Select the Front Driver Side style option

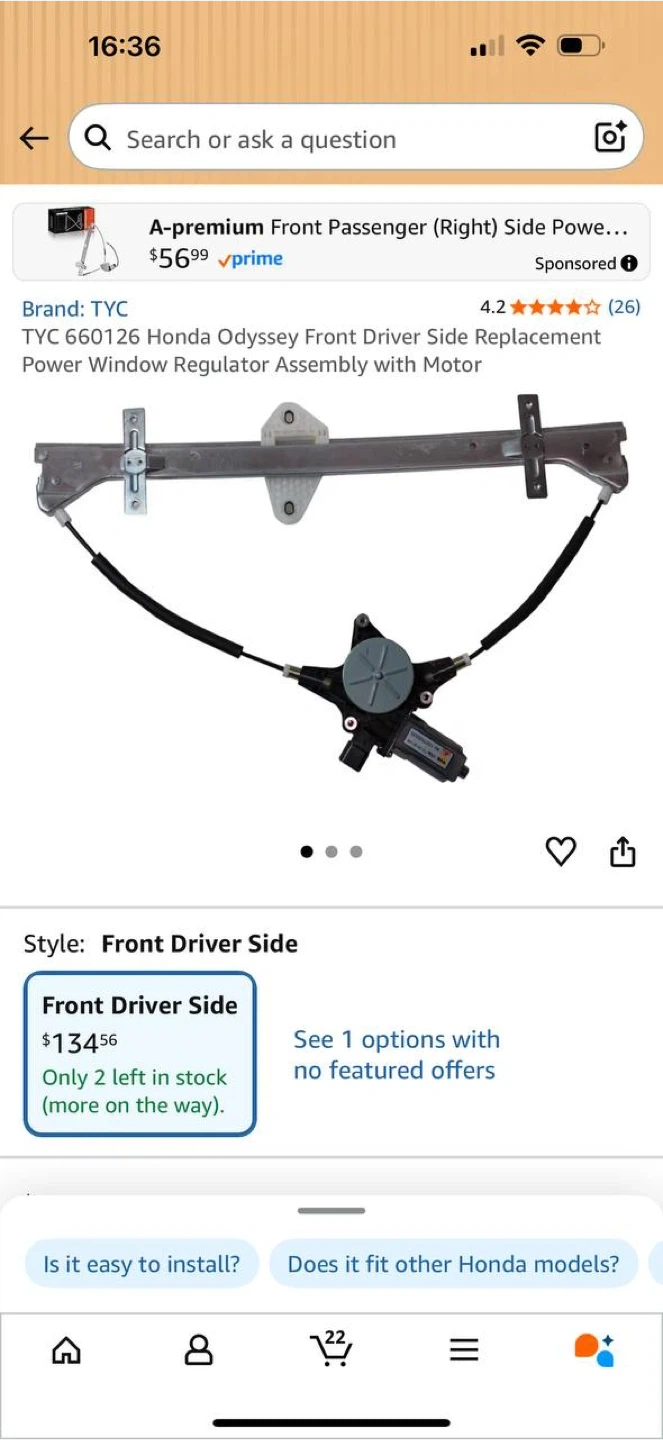tap(140, 1054)
